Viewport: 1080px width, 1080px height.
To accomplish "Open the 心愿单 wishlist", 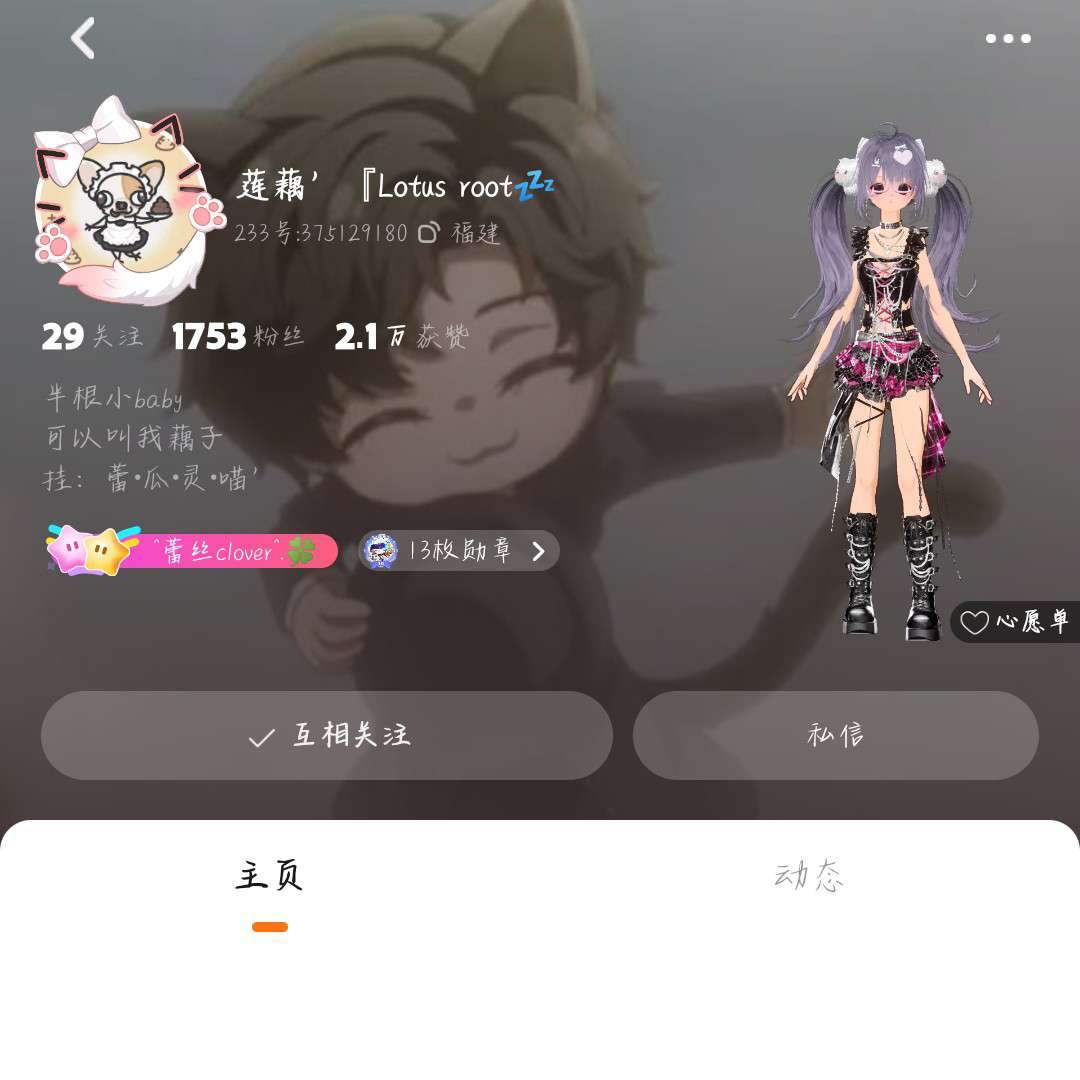I will click(x=1015, y=622).
